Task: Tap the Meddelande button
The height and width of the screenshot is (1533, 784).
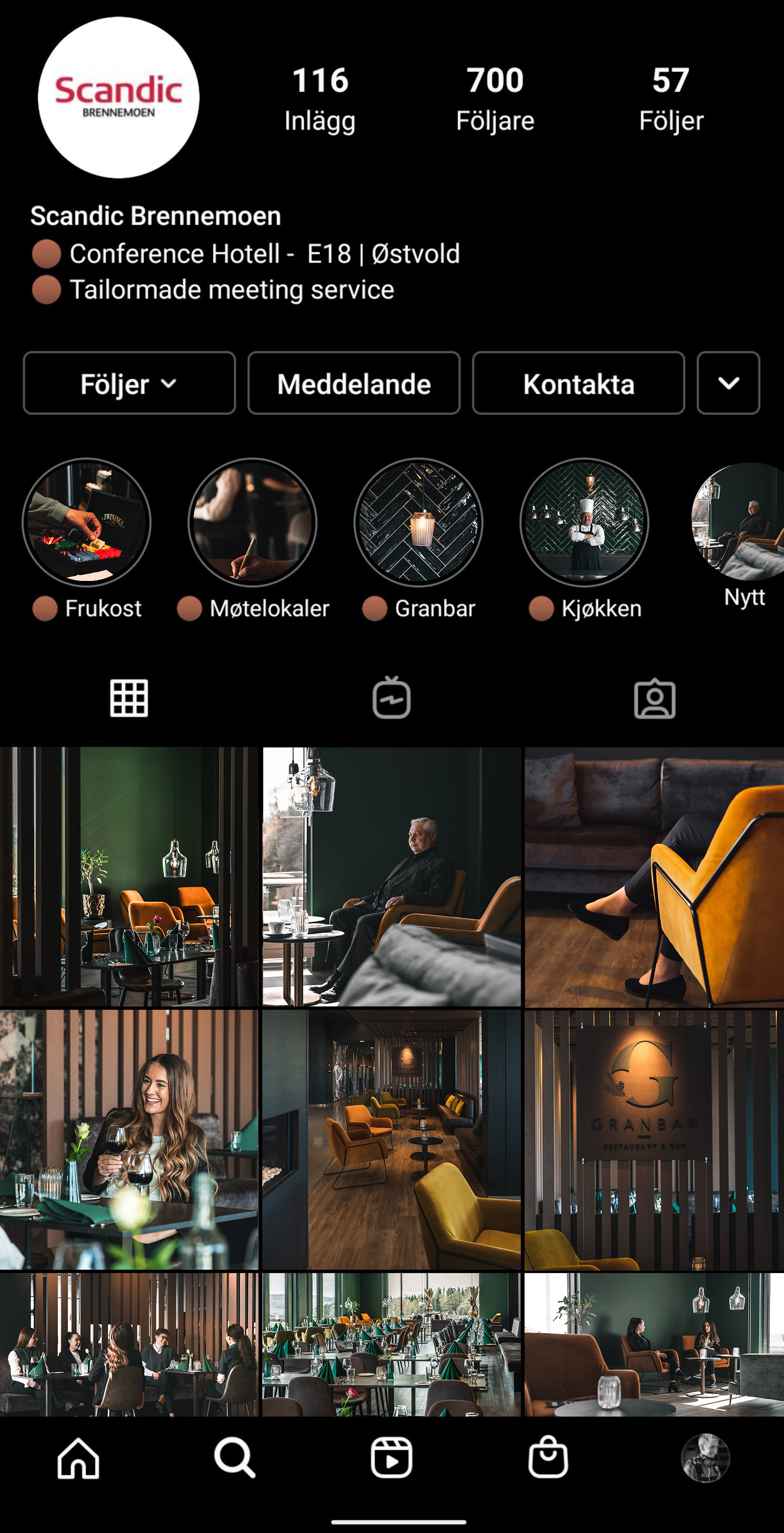Action: (354, 383)
